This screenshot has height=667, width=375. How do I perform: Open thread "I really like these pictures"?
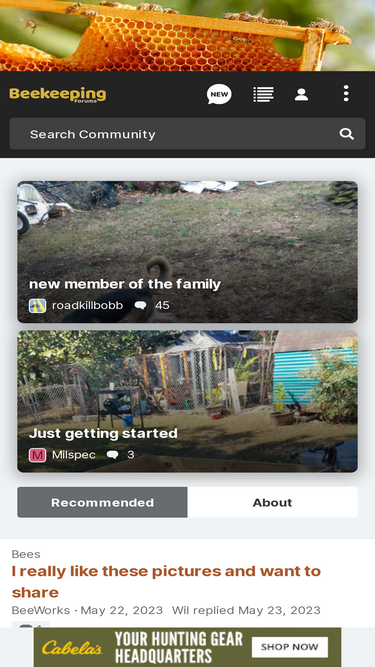point(166,581)
